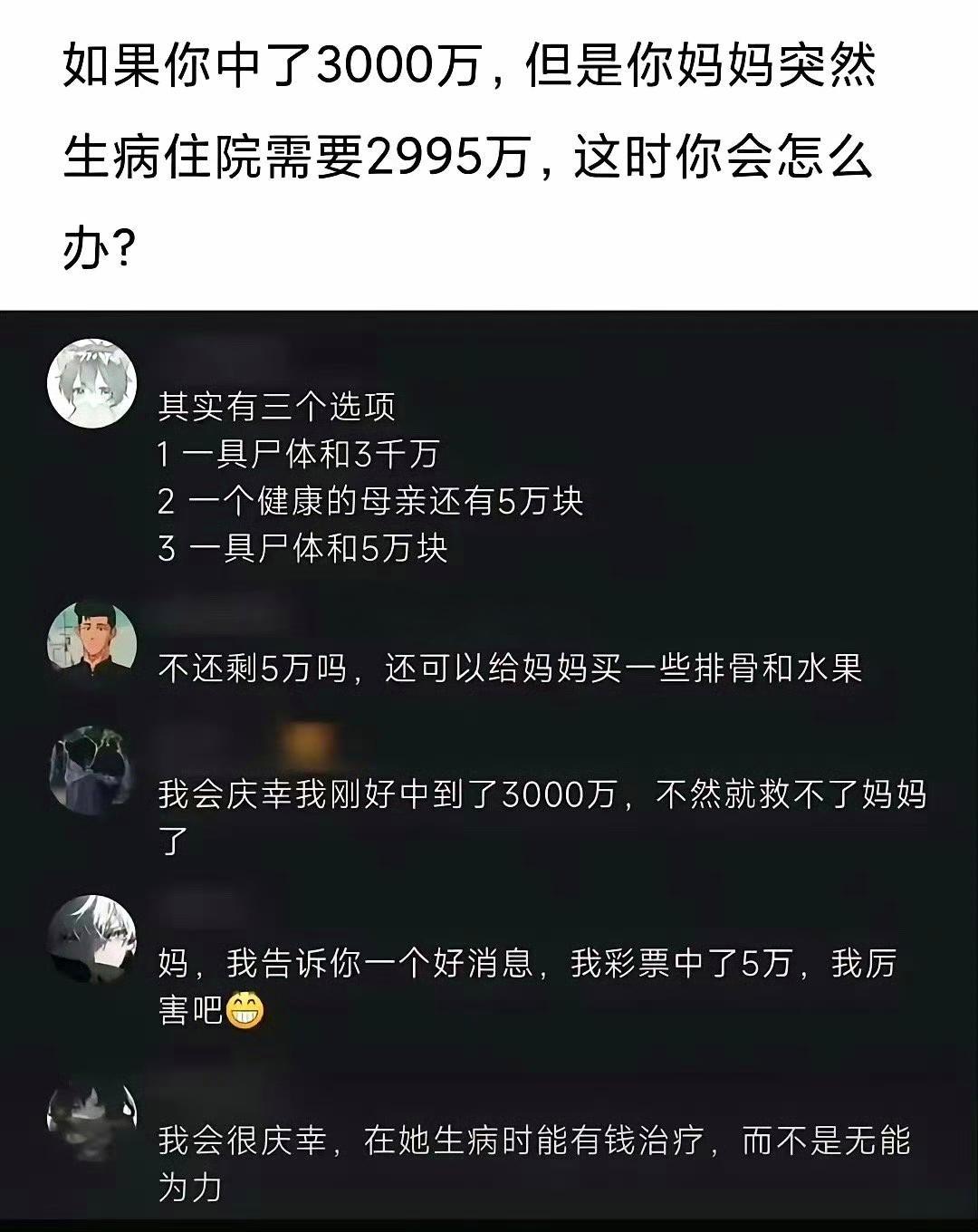Select the orange badge above the third comment
This screenshot has height=1232, width=978.
304,739
